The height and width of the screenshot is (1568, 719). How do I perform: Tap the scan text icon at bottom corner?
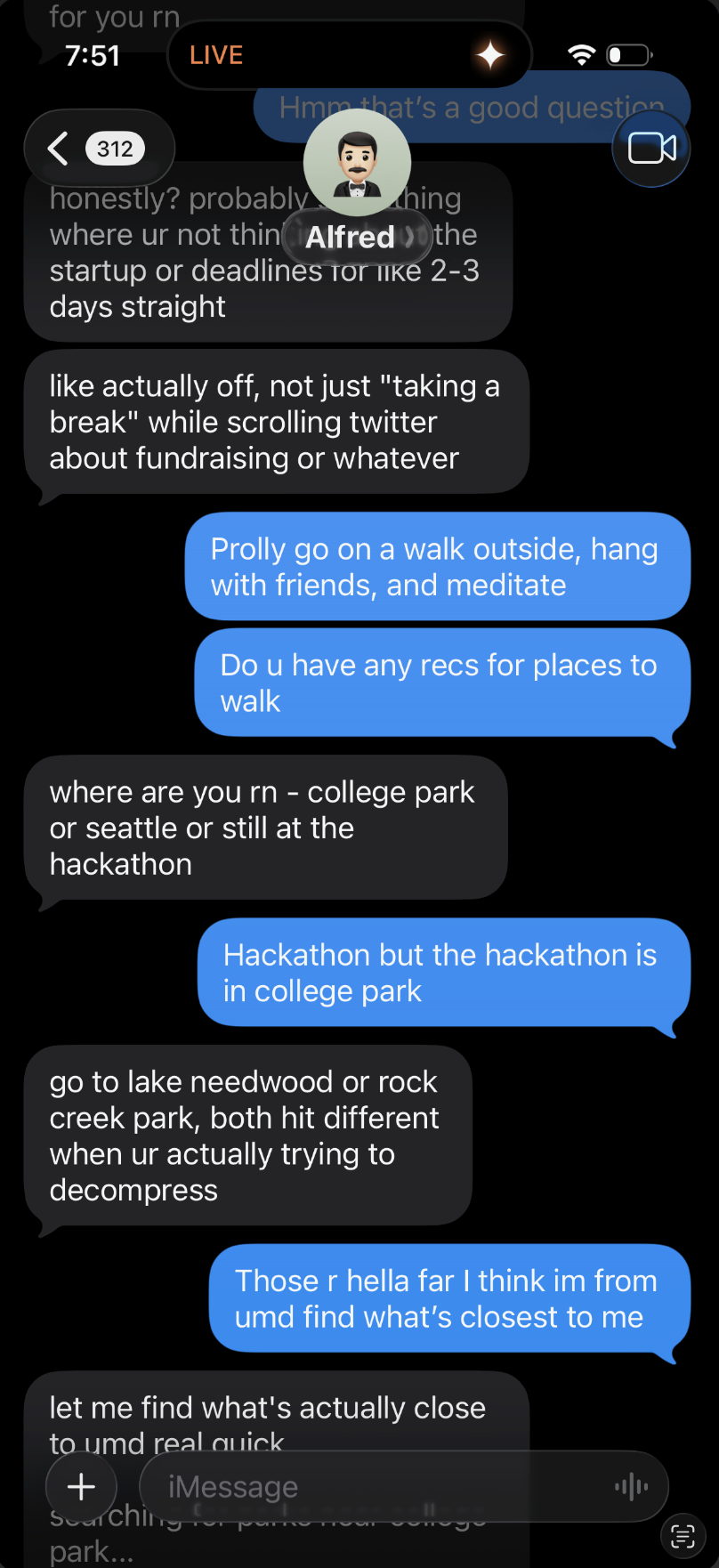(683, 1536)
